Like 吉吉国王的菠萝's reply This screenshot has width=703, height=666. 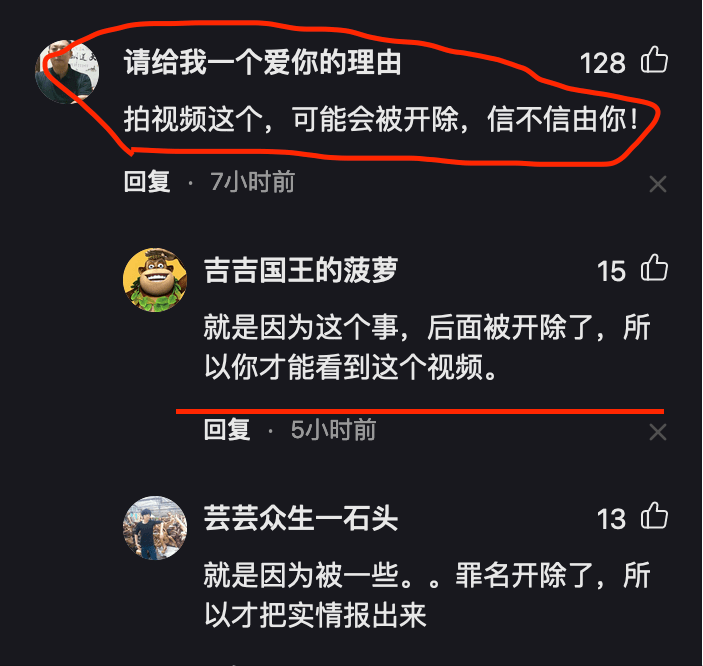(655, 269)
